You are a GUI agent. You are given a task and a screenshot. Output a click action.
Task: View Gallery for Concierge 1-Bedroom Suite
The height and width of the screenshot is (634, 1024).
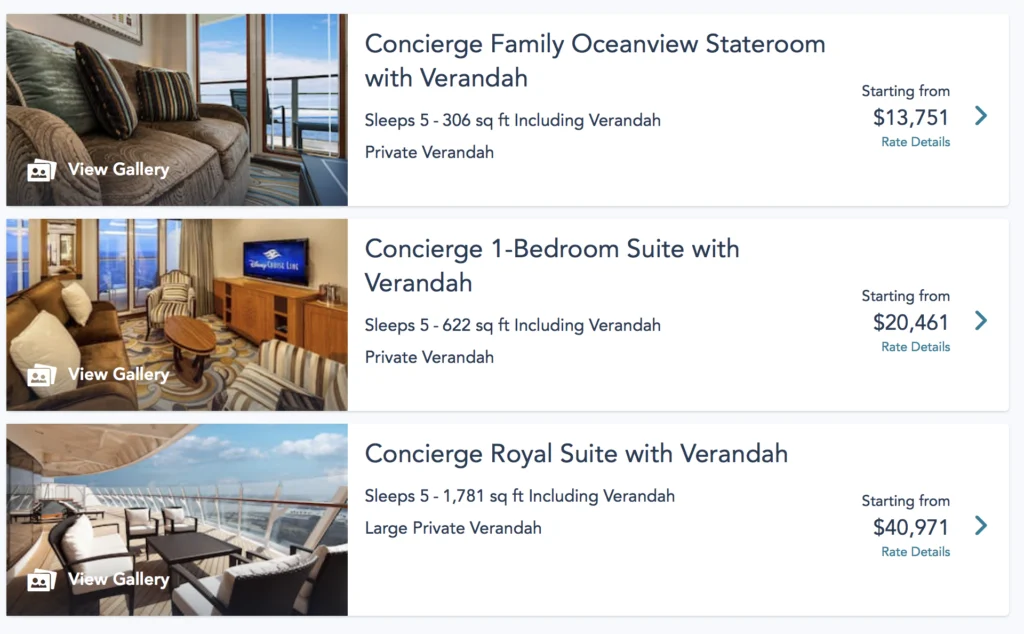pos(99,374)
